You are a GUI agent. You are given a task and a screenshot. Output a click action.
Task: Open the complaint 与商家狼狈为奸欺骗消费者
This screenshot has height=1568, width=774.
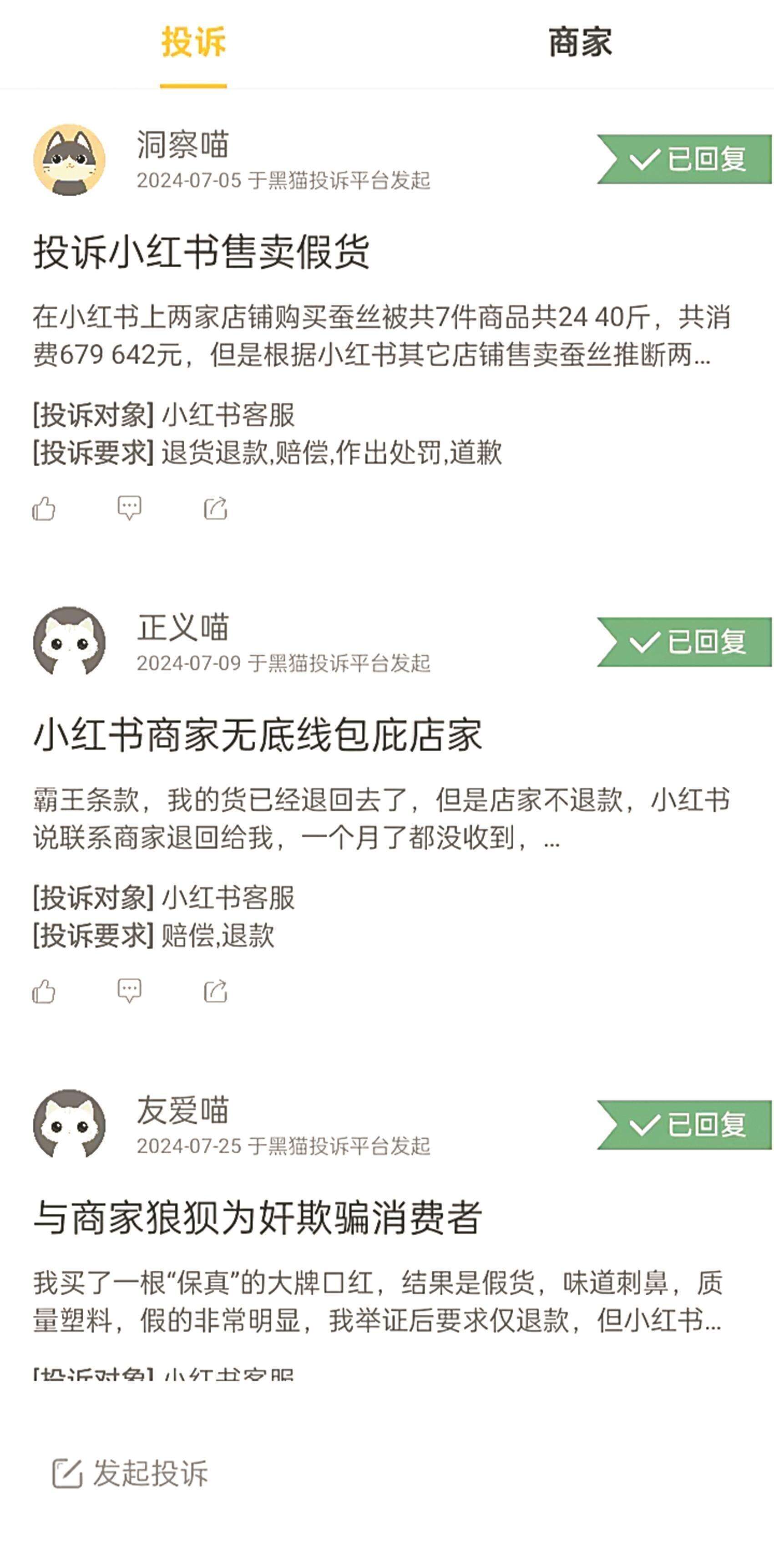258,1218
